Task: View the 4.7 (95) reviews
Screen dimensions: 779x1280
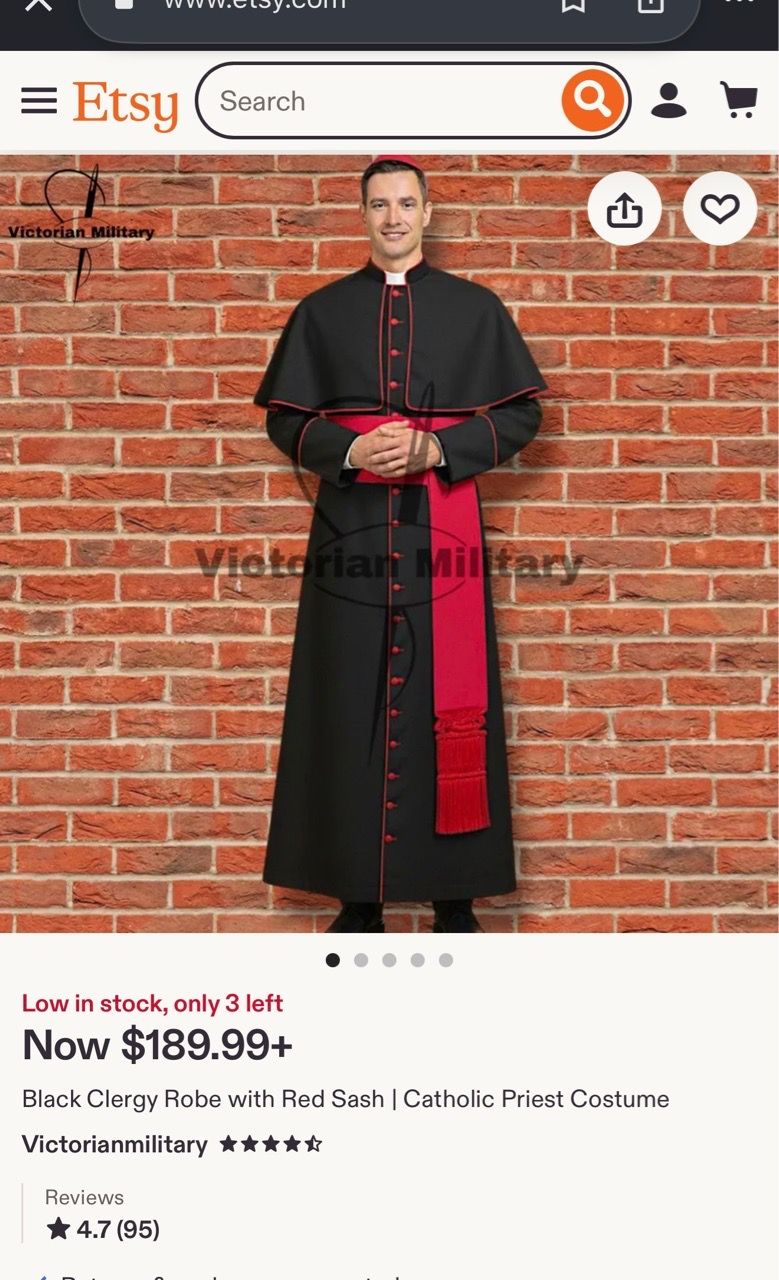Action: [x=104, y=1229]
